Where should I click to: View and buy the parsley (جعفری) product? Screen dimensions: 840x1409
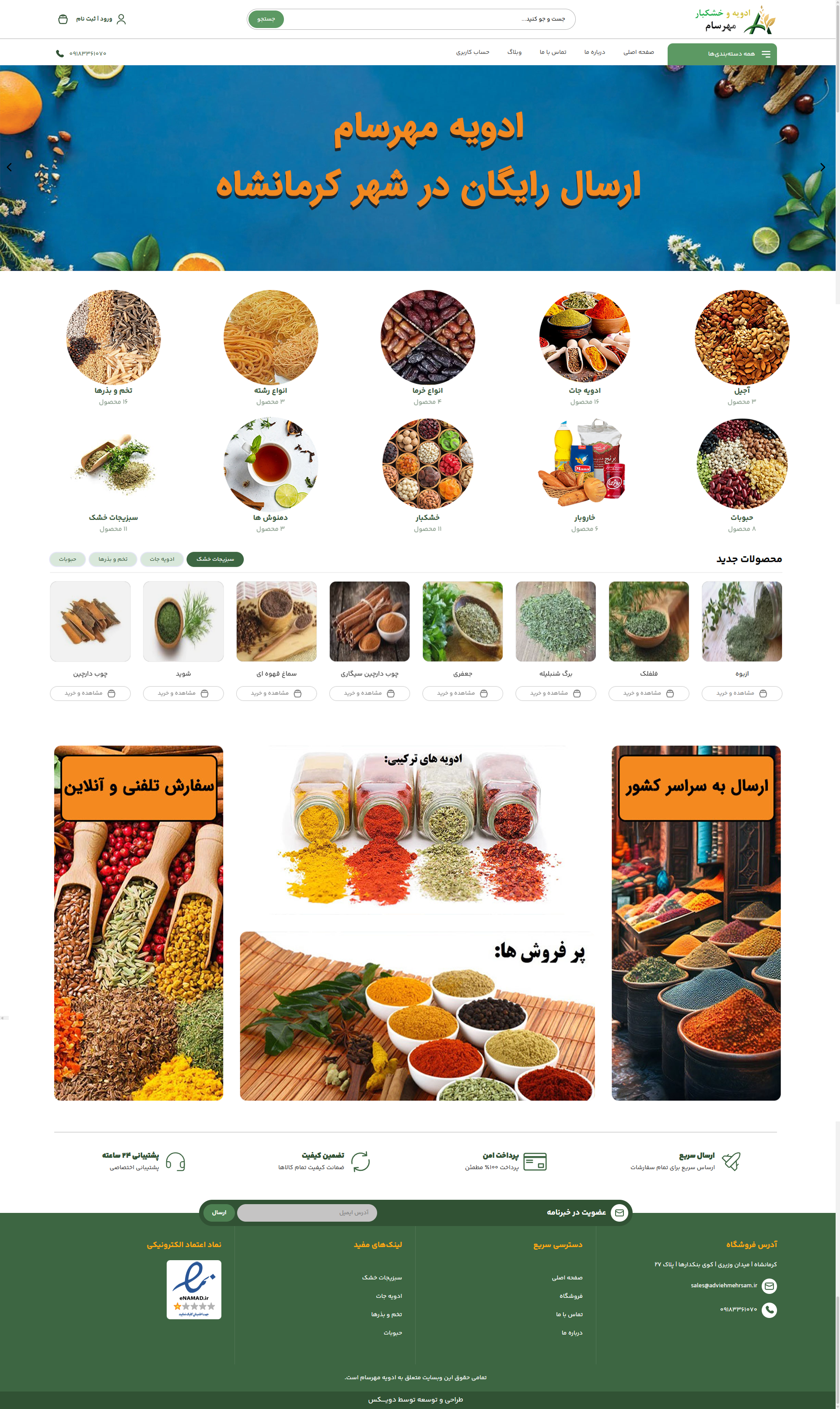462,693
